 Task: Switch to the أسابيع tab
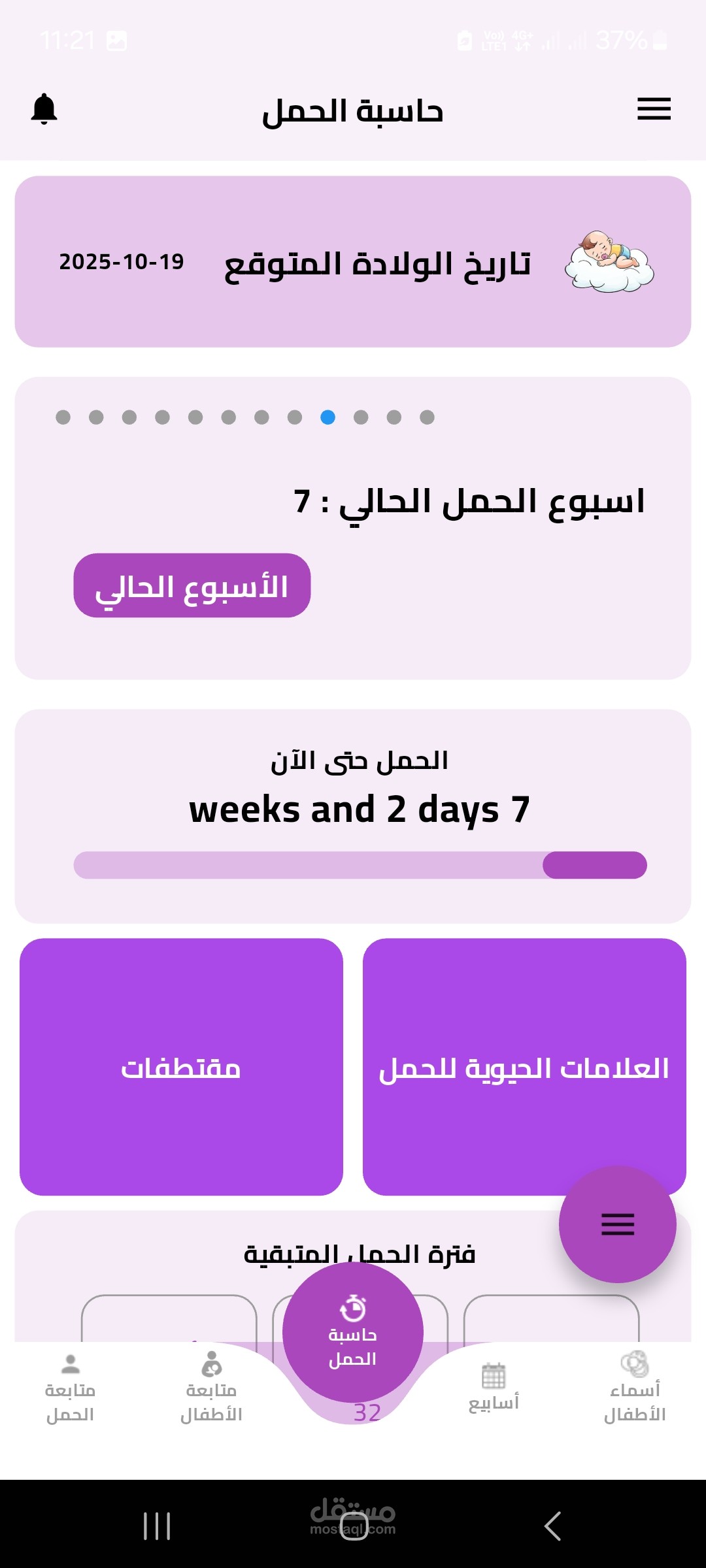pyautogui.click(x=494, y=1388)
